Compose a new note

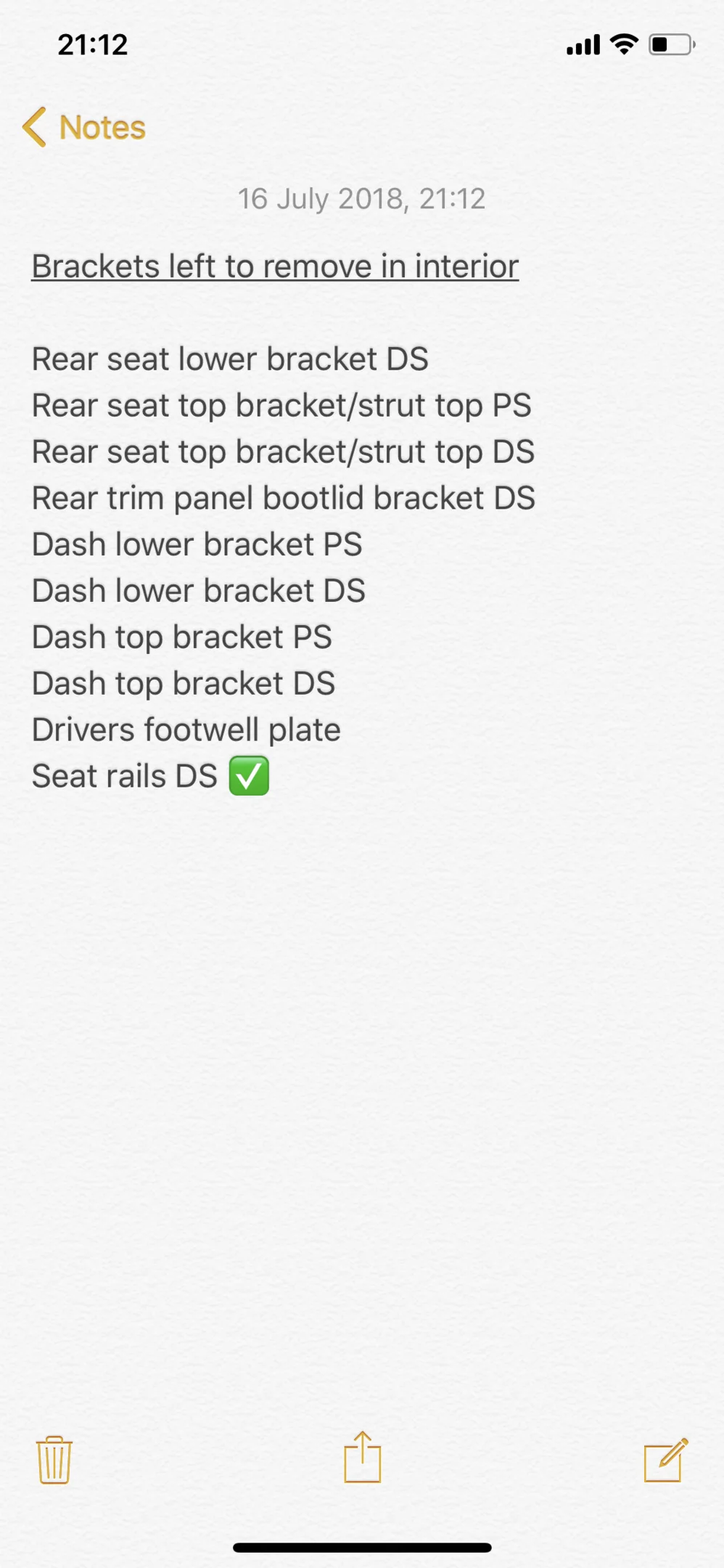666,1459
